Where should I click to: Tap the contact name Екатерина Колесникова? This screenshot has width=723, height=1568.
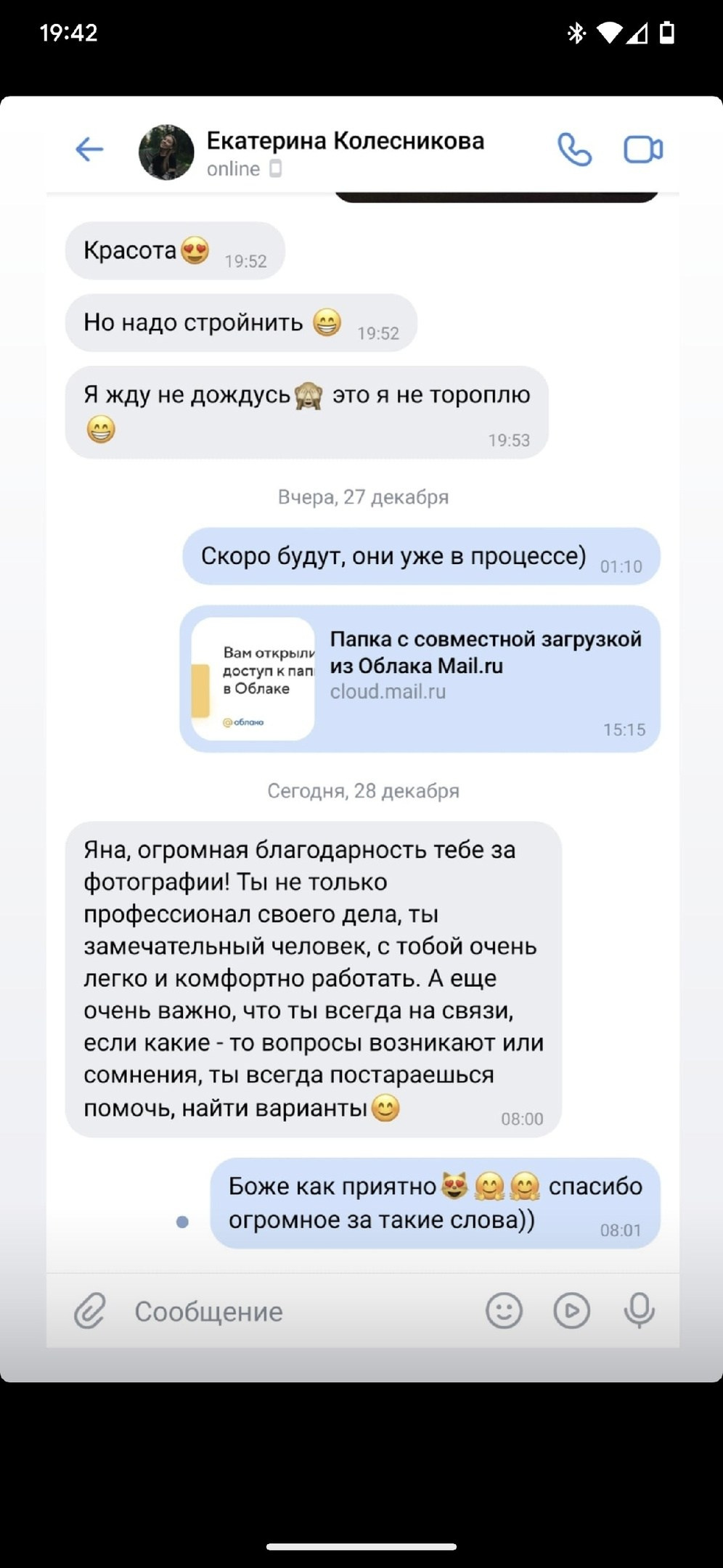(x=345, y=141)
